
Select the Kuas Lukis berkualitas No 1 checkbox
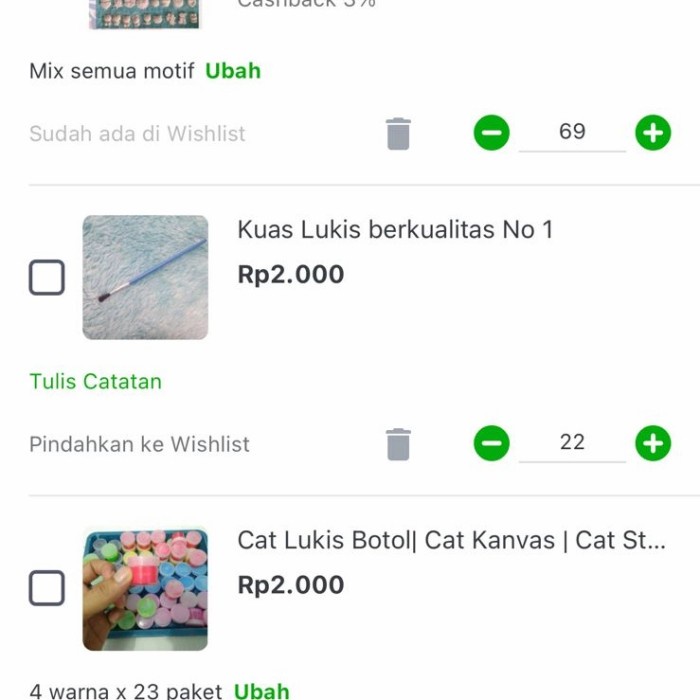[x=47, y=277]
